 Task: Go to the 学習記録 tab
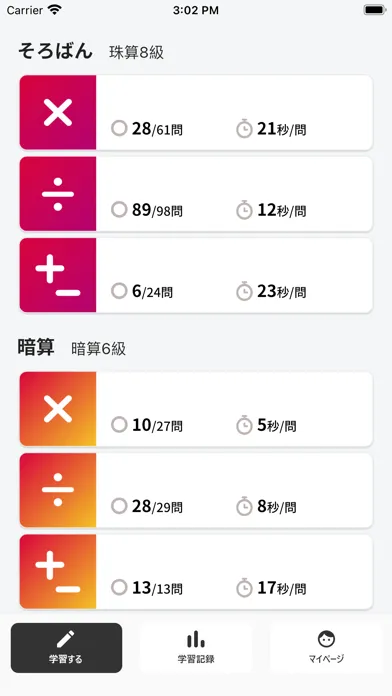196,648
